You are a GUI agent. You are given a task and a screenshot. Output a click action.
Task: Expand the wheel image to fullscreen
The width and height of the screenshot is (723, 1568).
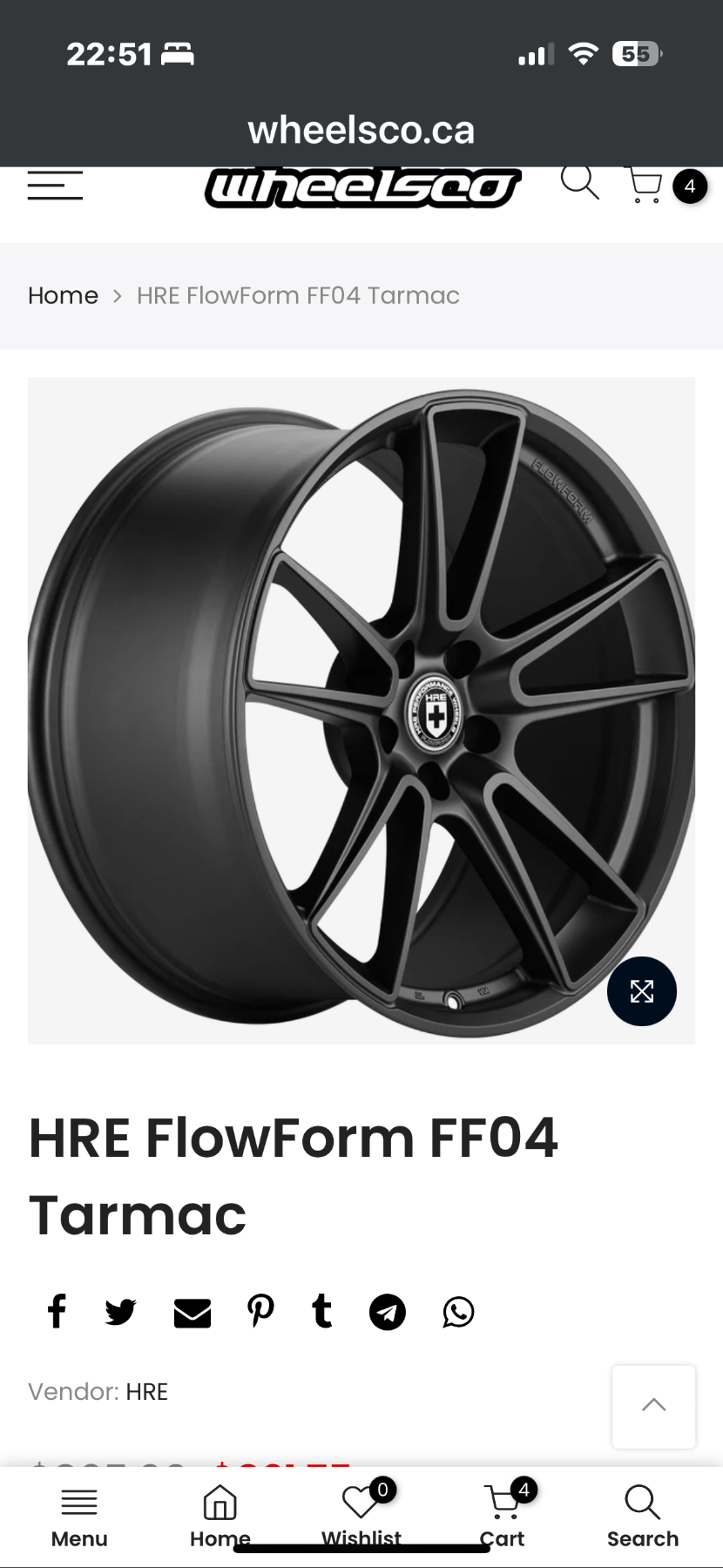click(x=642, y=991)
